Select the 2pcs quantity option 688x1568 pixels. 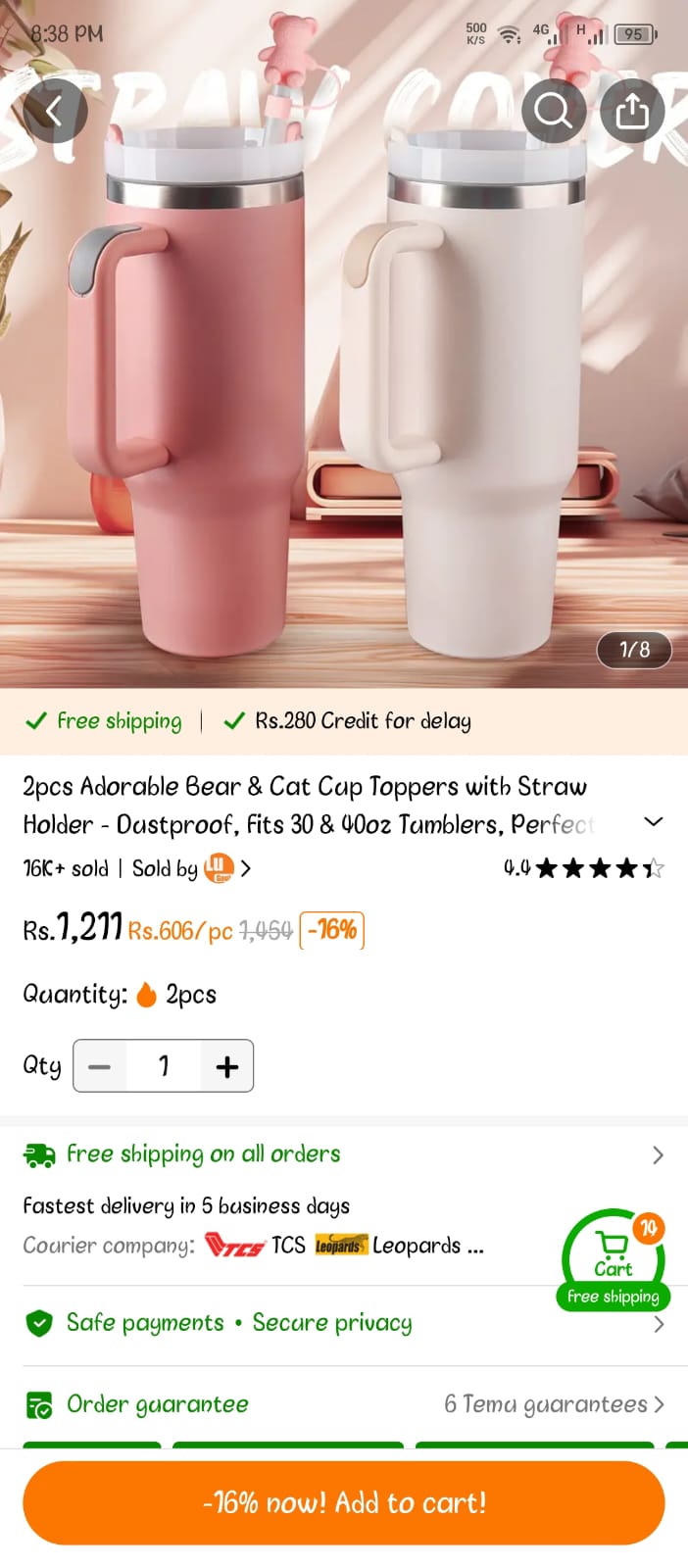point(178,995)
